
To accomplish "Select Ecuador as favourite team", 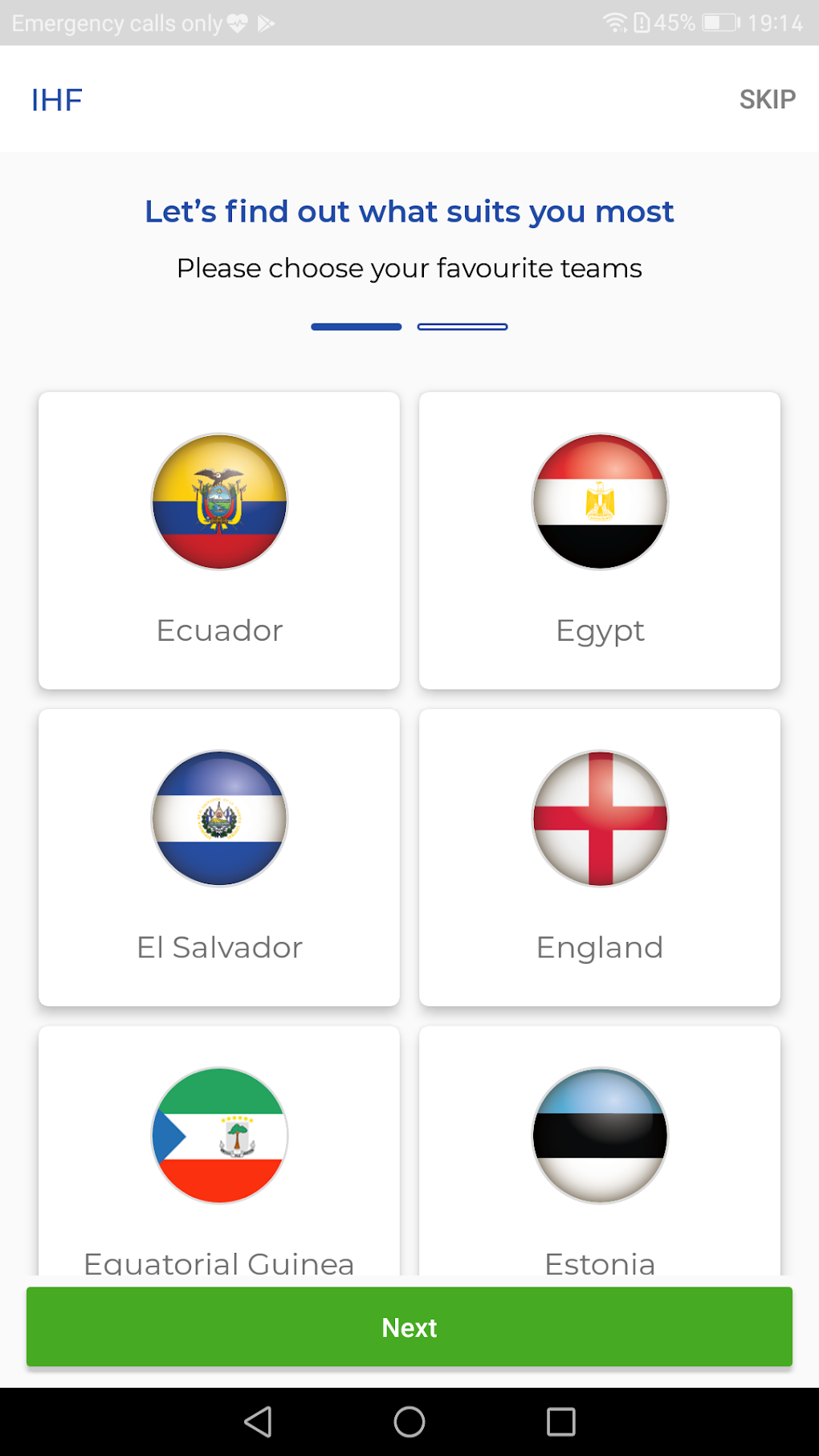I will click(x=219, y=540).
